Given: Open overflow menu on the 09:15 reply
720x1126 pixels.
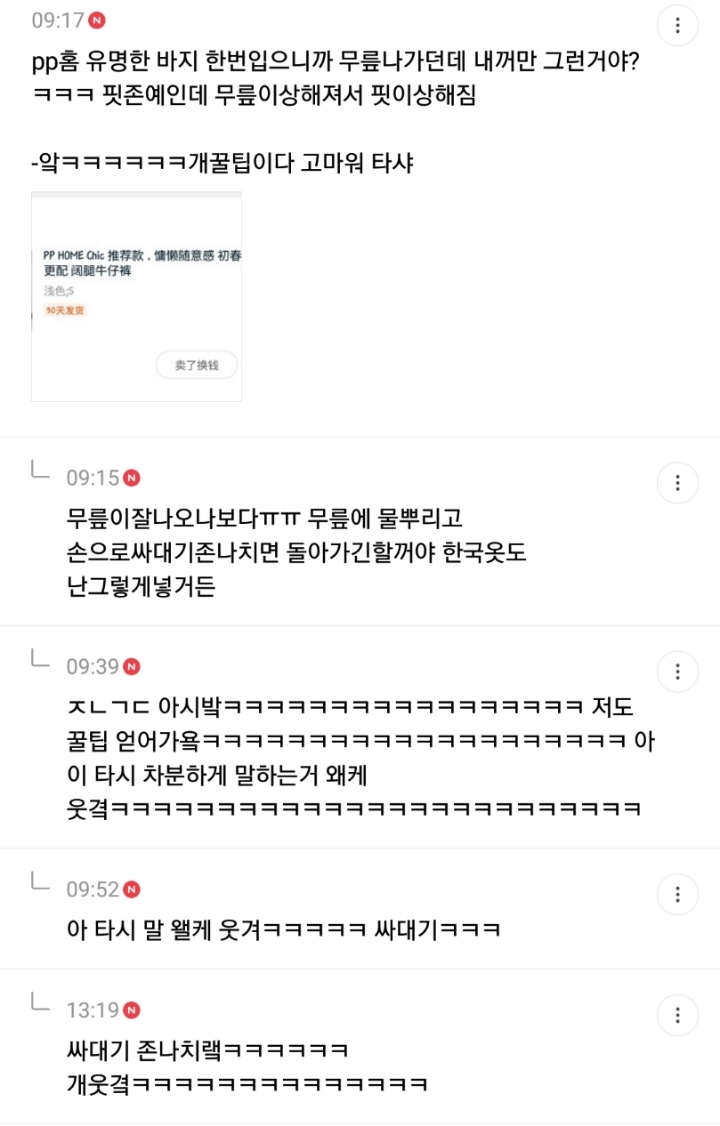Looking at the screenshot, I should (x=677, y=483).
